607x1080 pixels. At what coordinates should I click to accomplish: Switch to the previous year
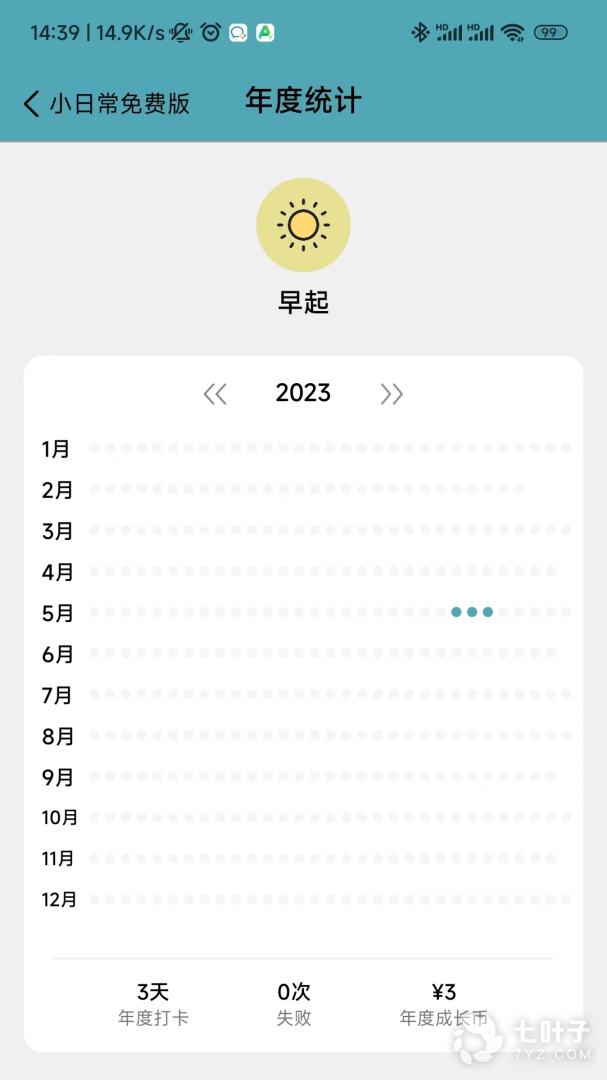point(215,394)
